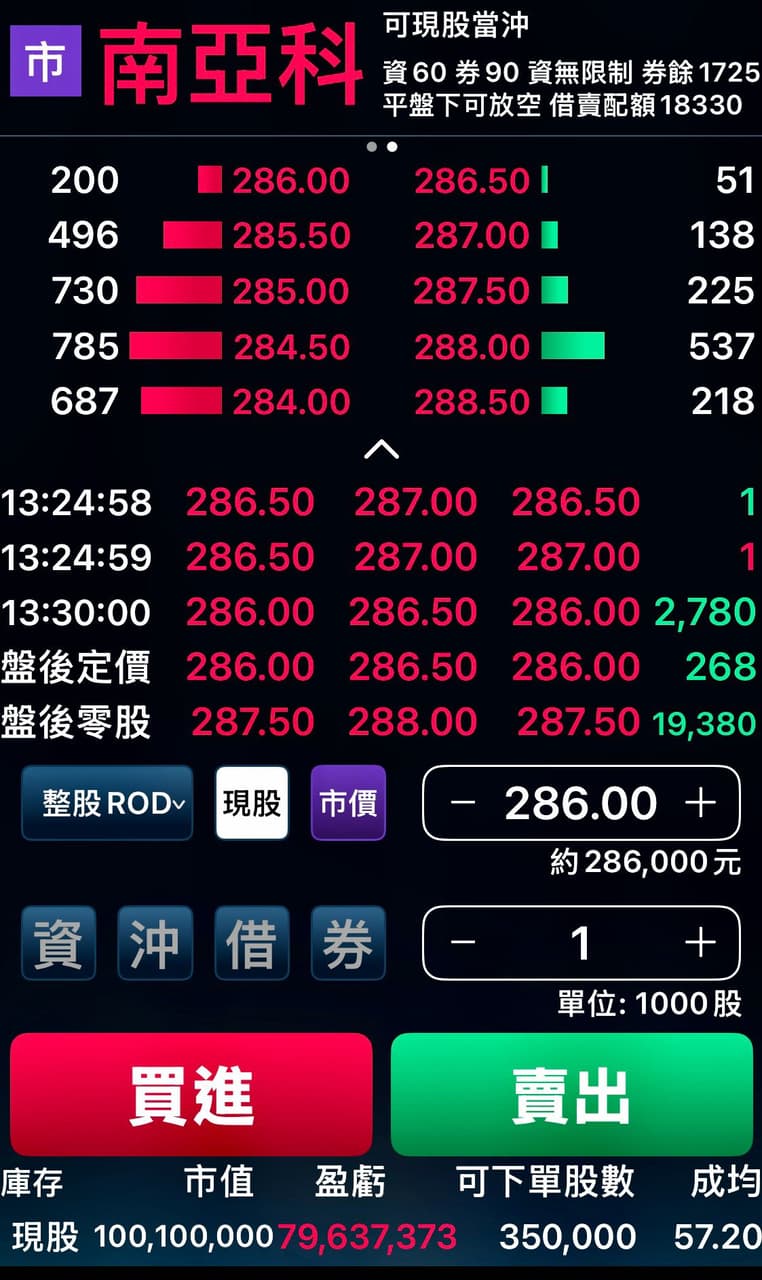Select the 盤後定價 after-hours fixed-price row
This screenshot has height=1280, width=762.
(x=380, y=666)
